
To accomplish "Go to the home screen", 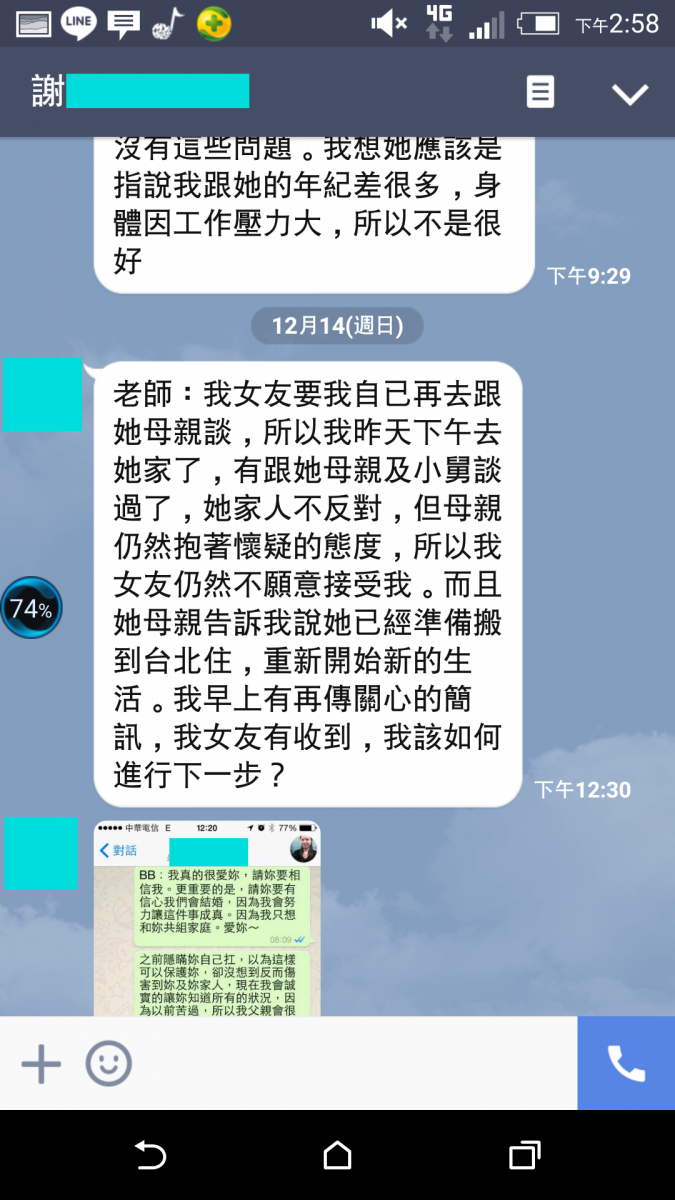I will point(337,1156).
